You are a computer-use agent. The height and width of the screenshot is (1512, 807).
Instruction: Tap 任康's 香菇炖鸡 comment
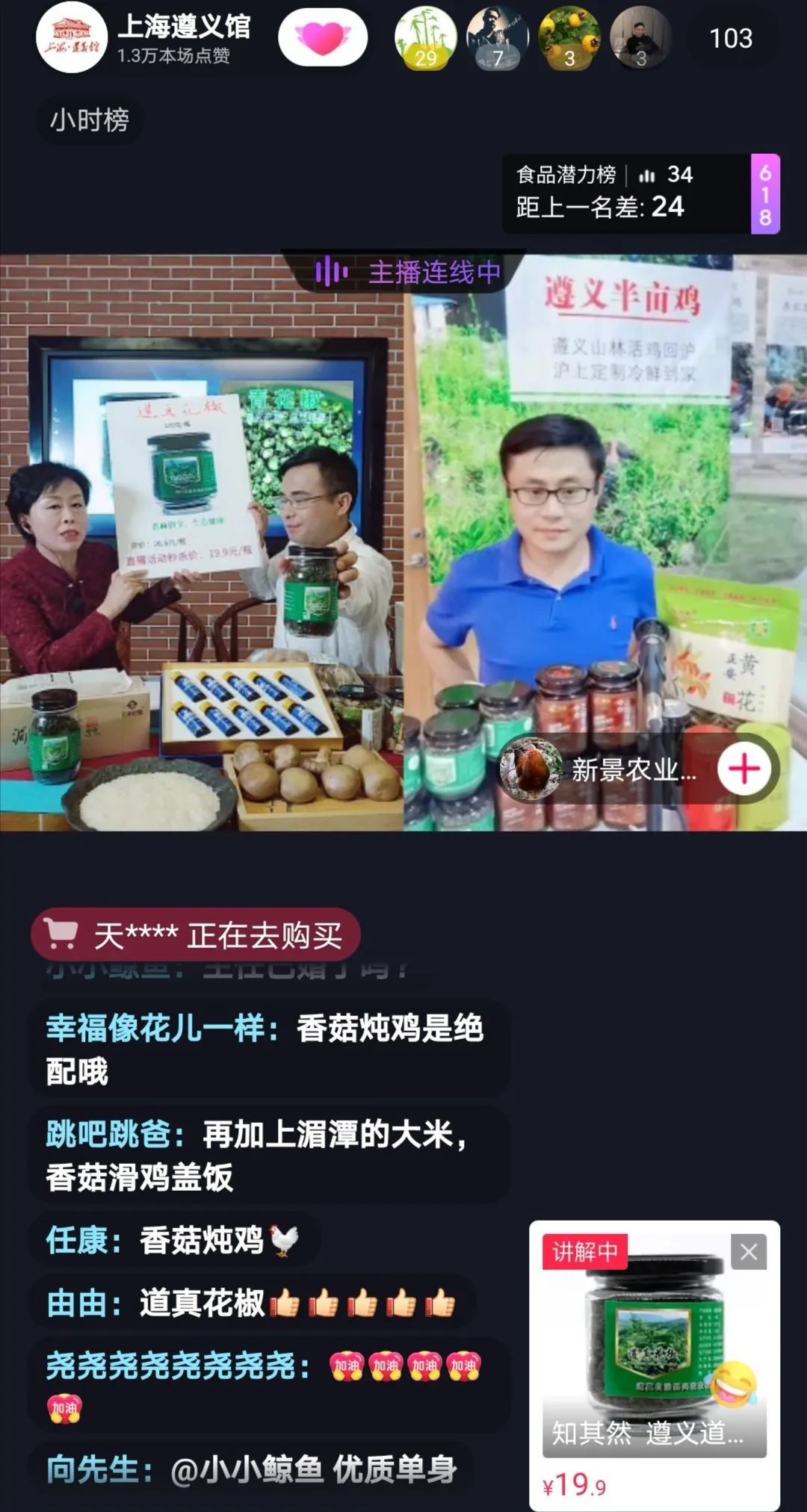[173, 1240]
